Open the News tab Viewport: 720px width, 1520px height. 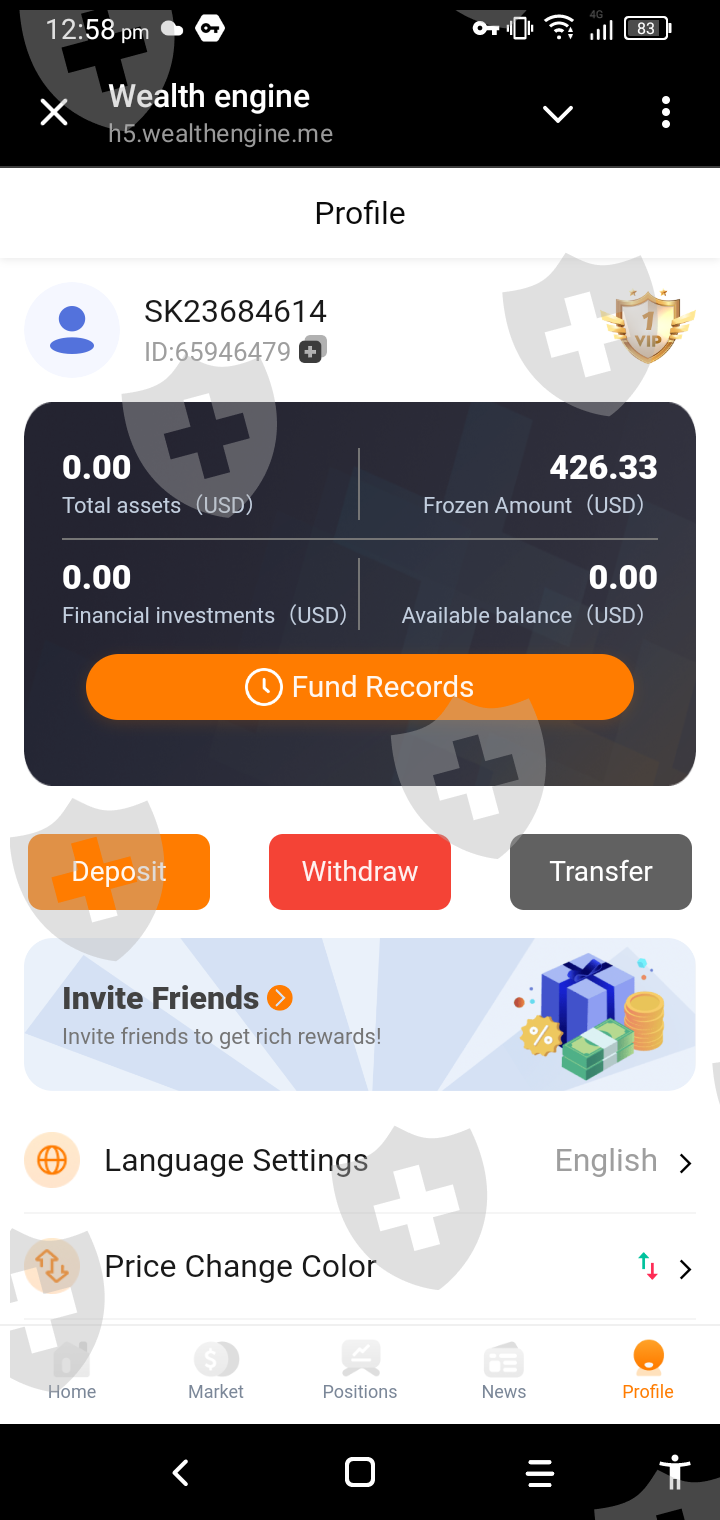pyautogui.click(x=504, y=1371)
